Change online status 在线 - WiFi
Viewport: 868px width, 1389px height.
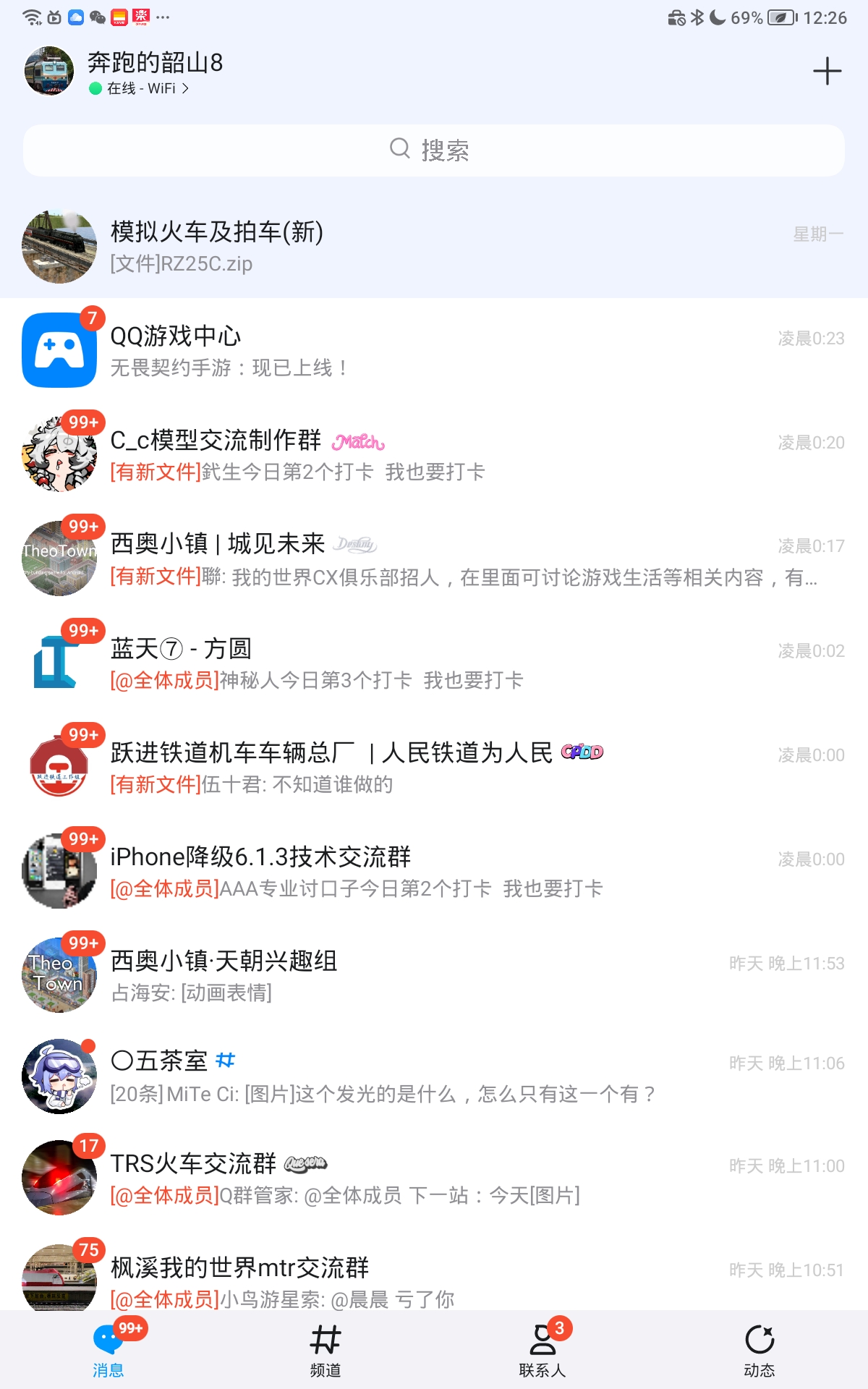[140, 88]
